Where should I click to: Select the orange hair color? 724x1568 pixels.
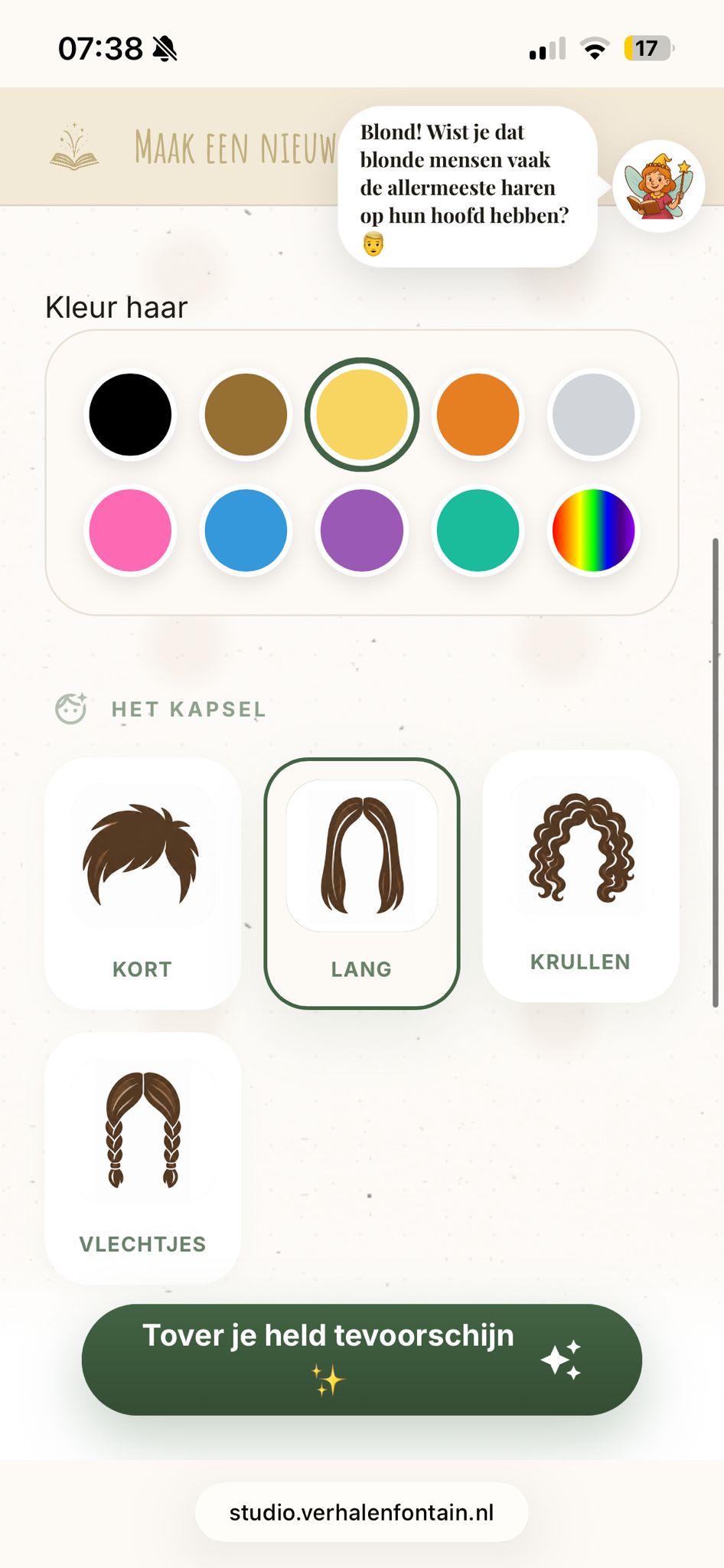(478, 415)
